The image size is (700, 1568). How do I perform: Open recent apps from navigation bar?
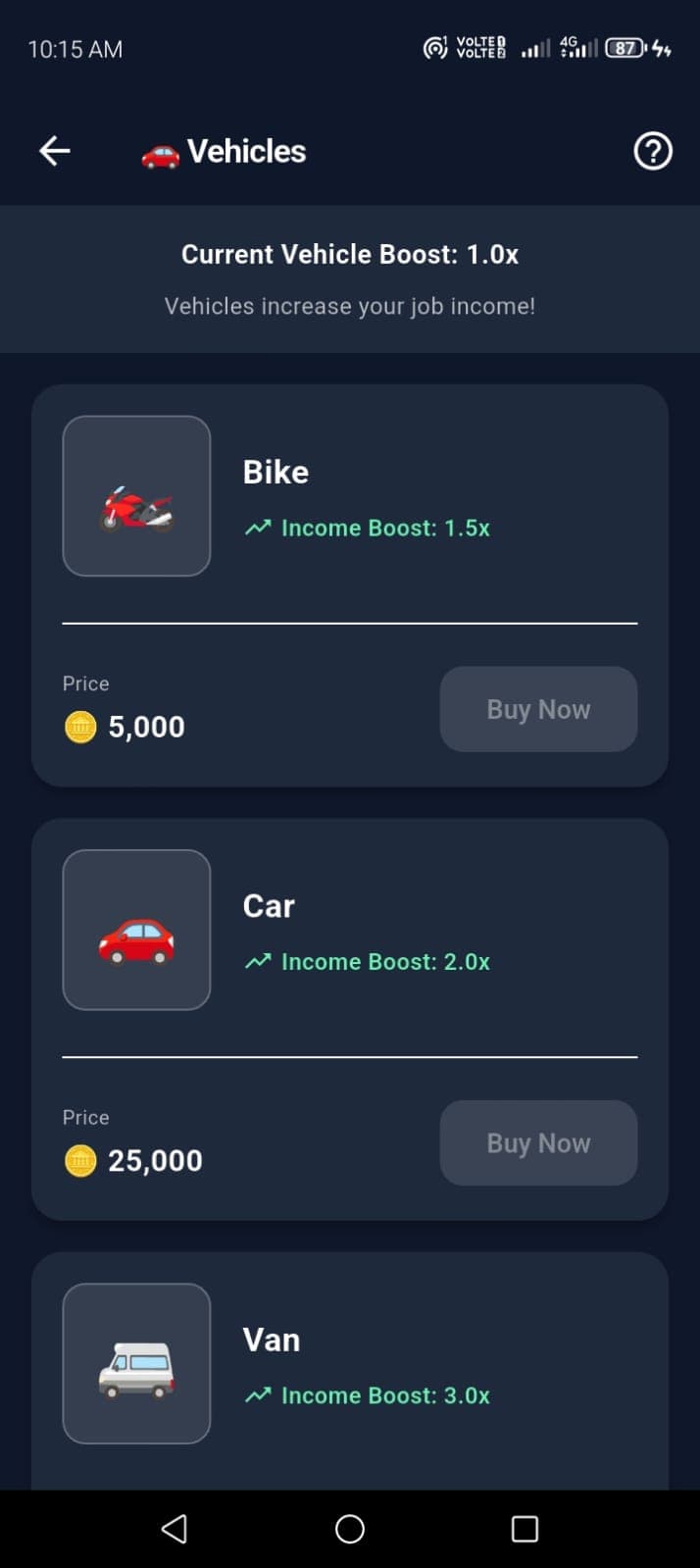tap(525, 1529)
